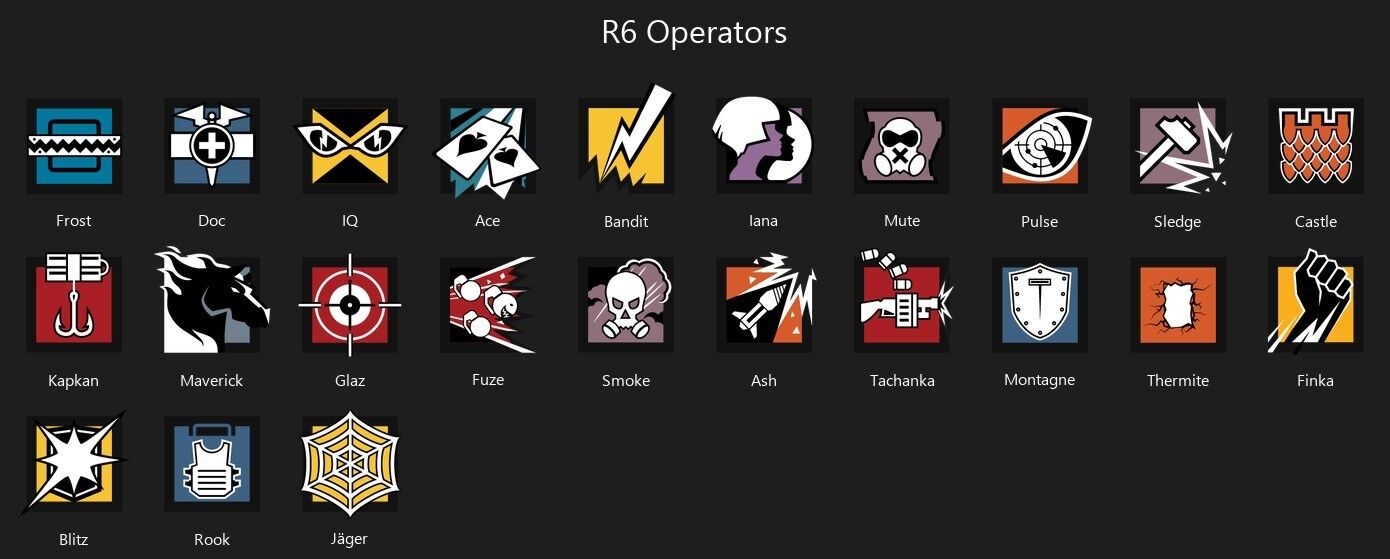Open the Smoke operator tile

coord(626,305)
